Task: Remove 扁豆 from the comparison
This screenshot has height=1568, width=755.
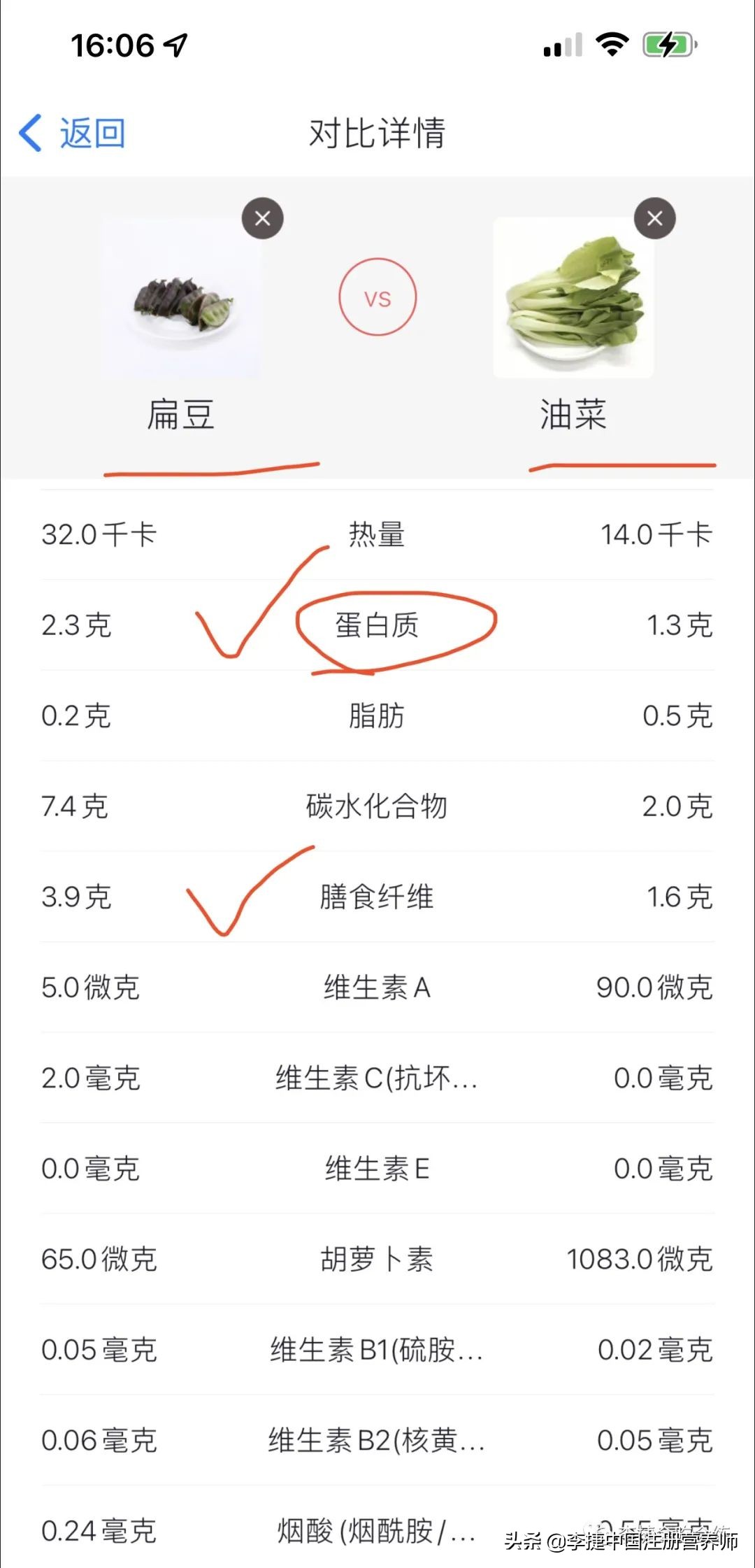Action: coord(262,218)
